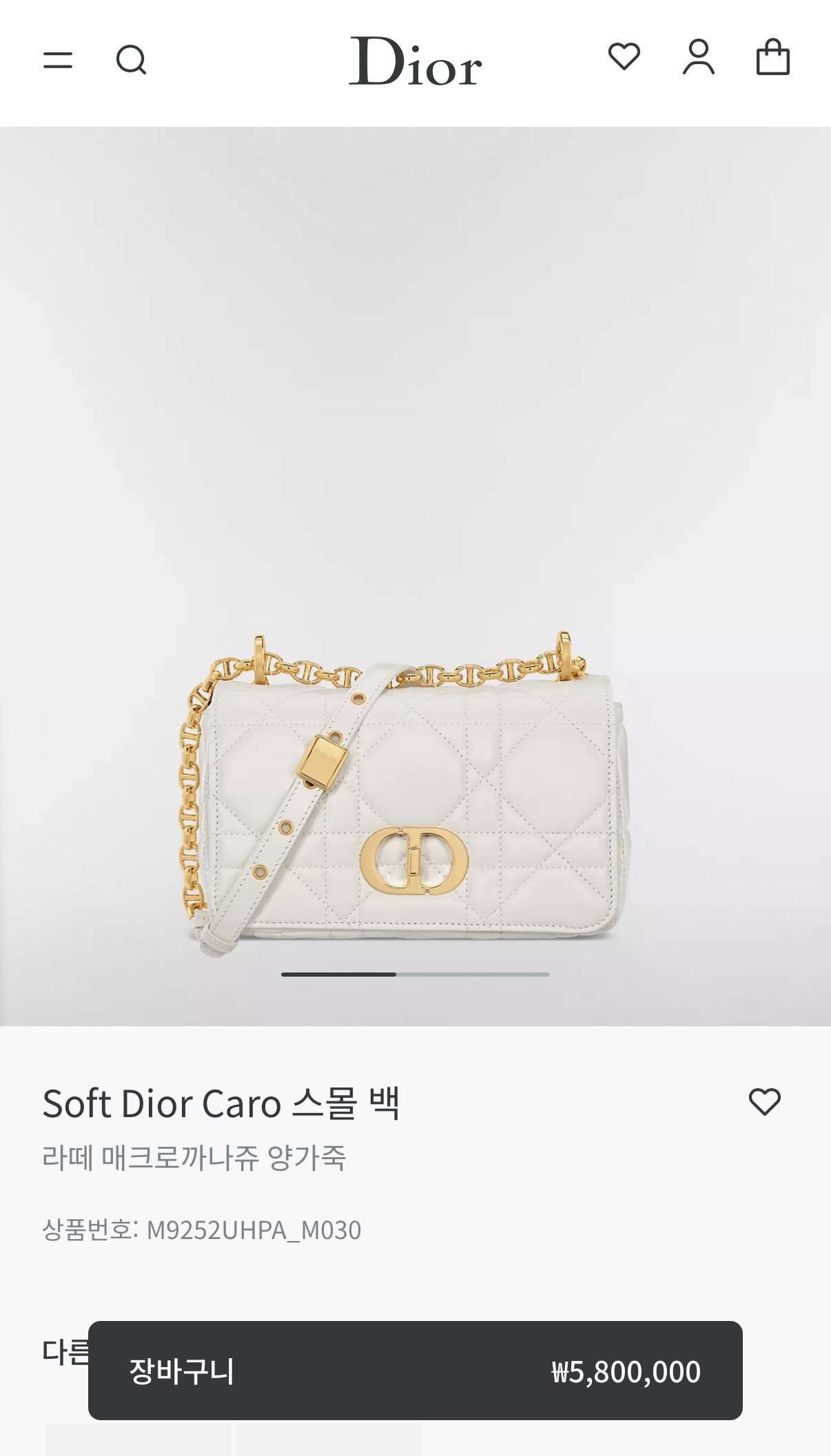Open the shopping bag icon
Screen dimensions: 831x1456
pyautogui.click(x=773, y=56)
